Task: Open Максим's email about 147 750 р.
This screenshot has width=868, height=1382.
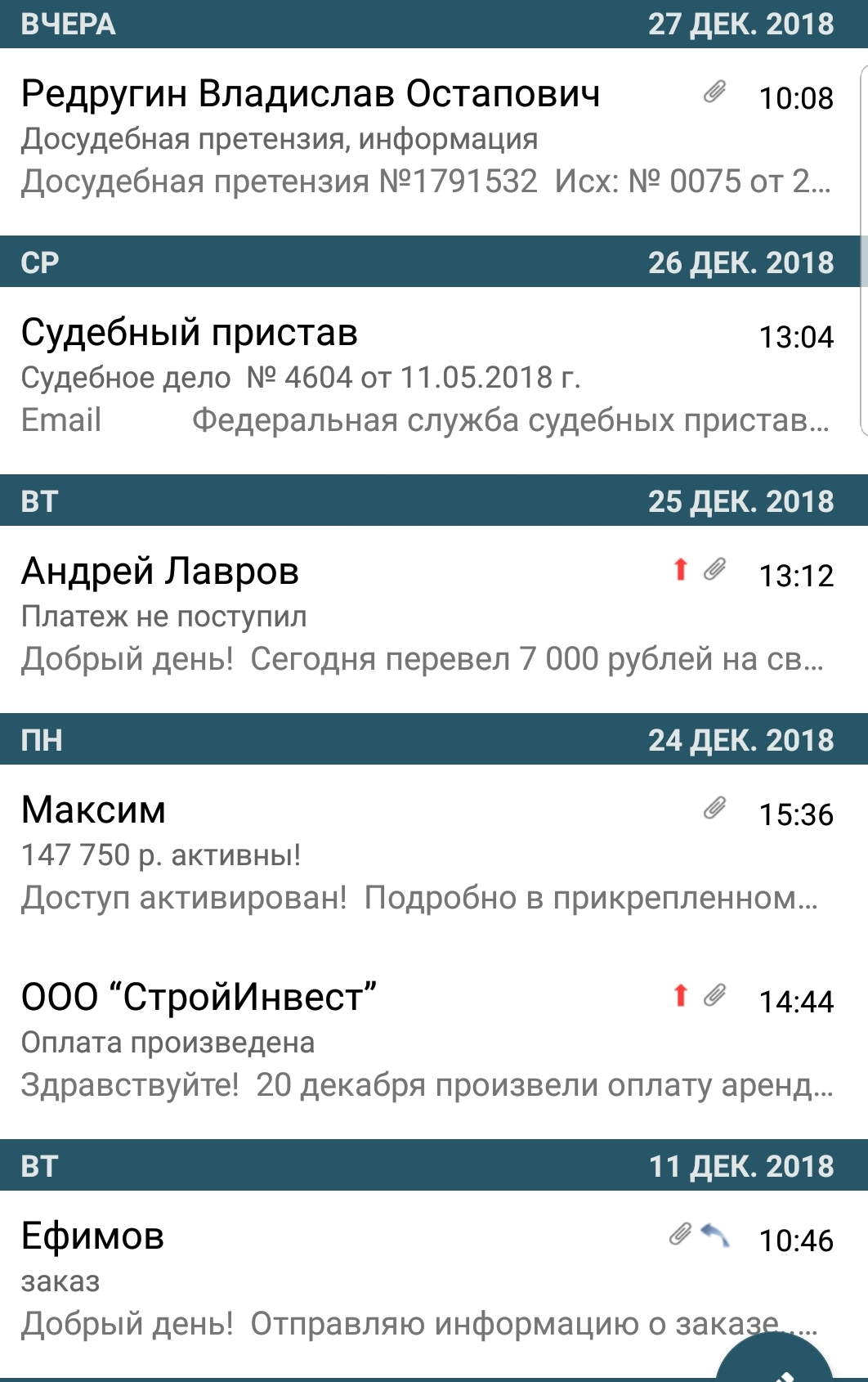Action: (x=425, y=855)
